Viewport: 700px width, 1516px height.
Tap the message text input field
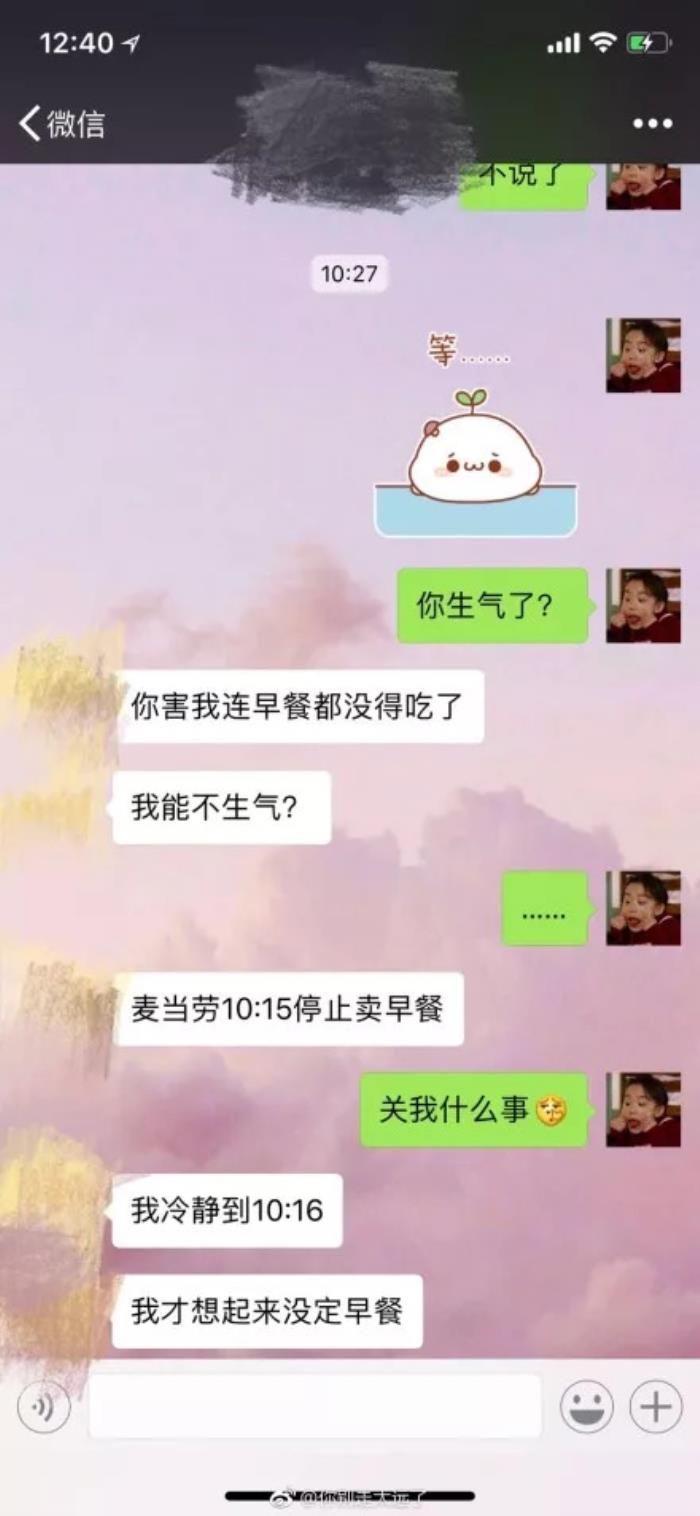315,1408
